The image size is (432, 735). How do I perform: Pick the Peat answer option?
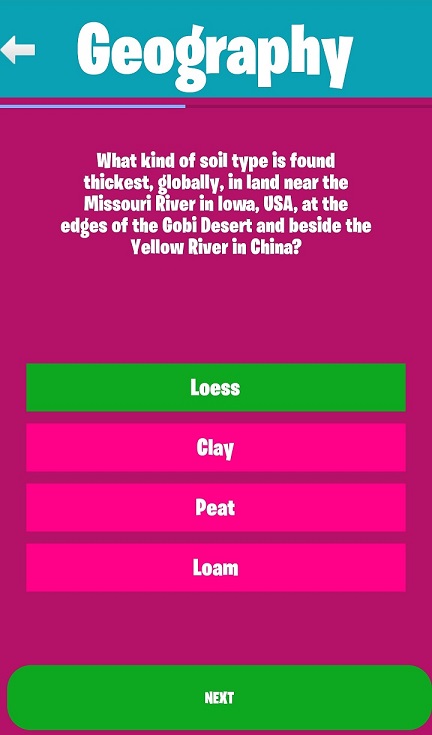coord(216,507)
